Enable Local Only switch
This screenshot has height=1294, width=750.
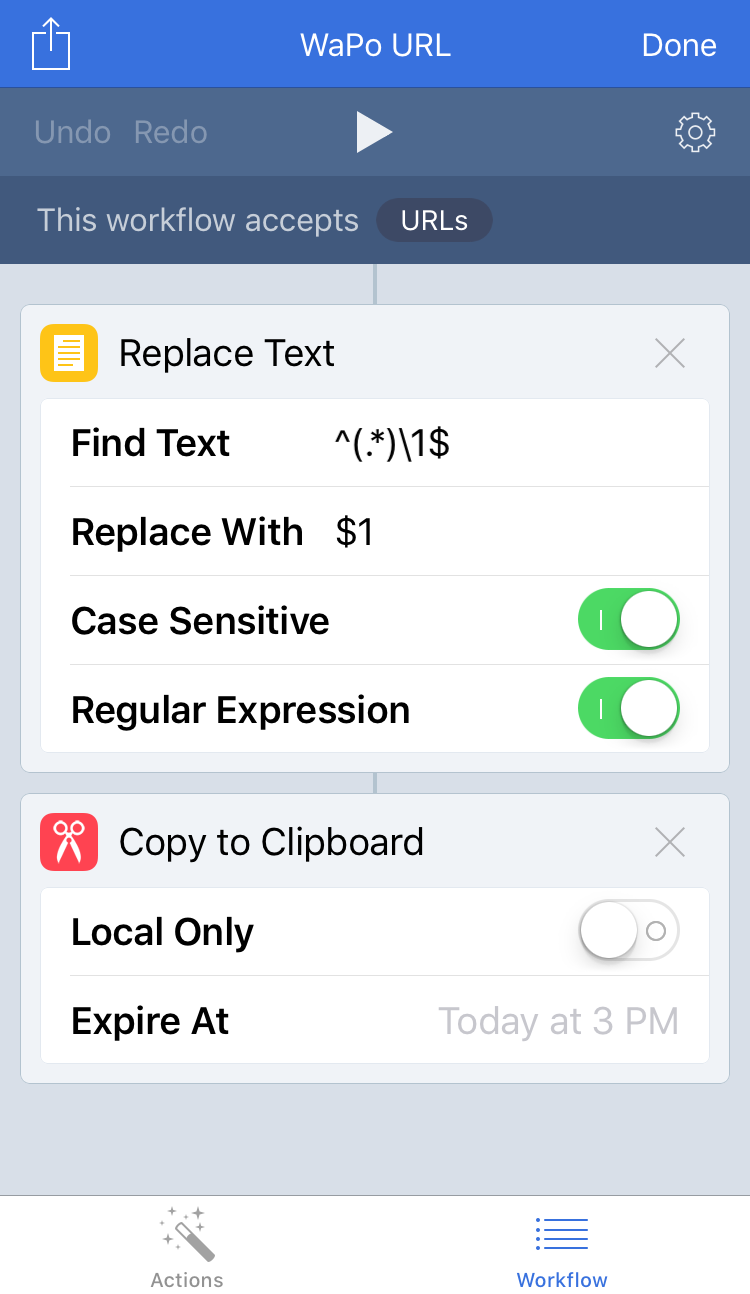tap(628, 931)
